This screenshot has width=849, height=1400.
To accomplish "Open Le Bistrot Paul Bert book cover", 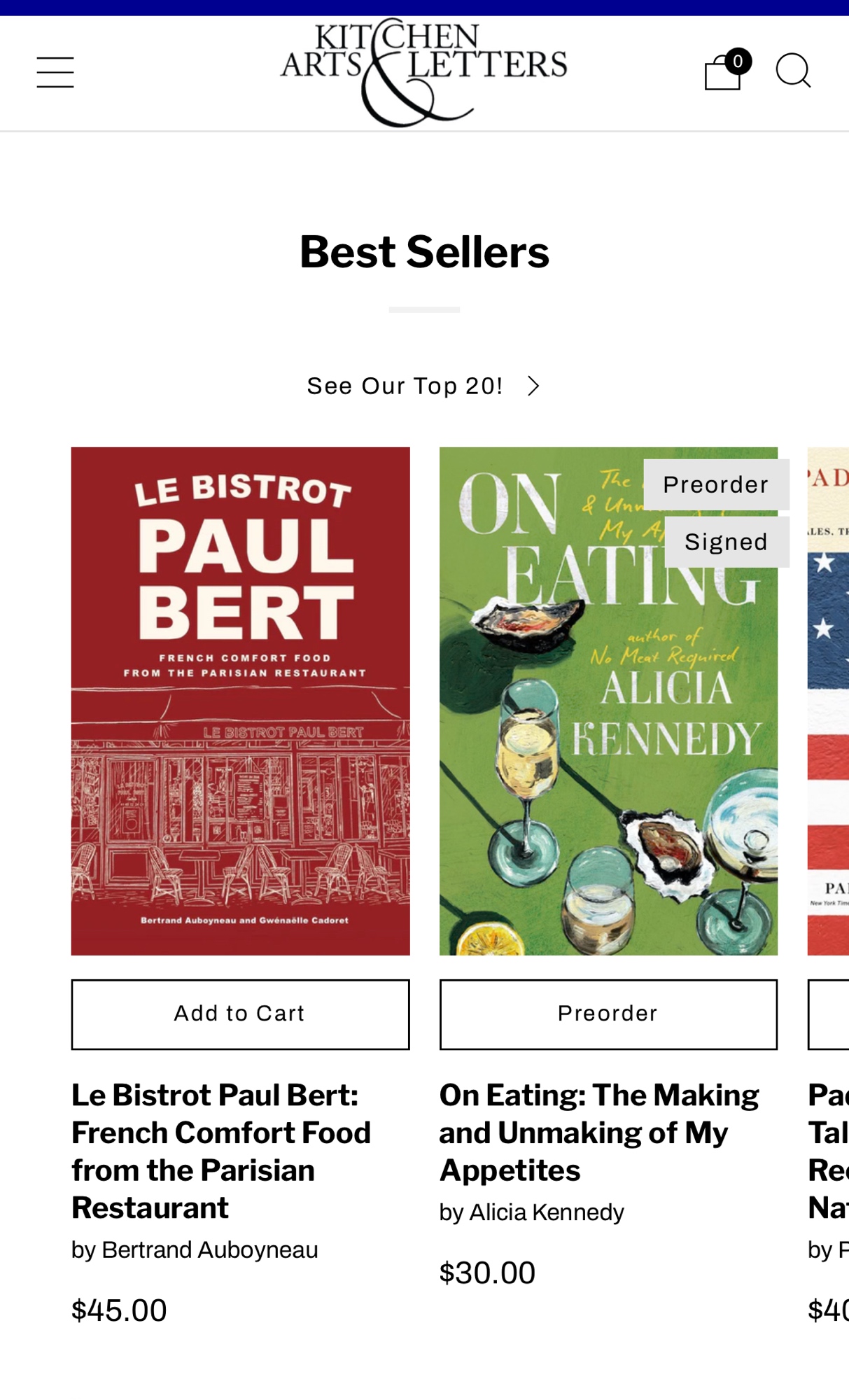I will pyautogui.click(x=240, y=701).
